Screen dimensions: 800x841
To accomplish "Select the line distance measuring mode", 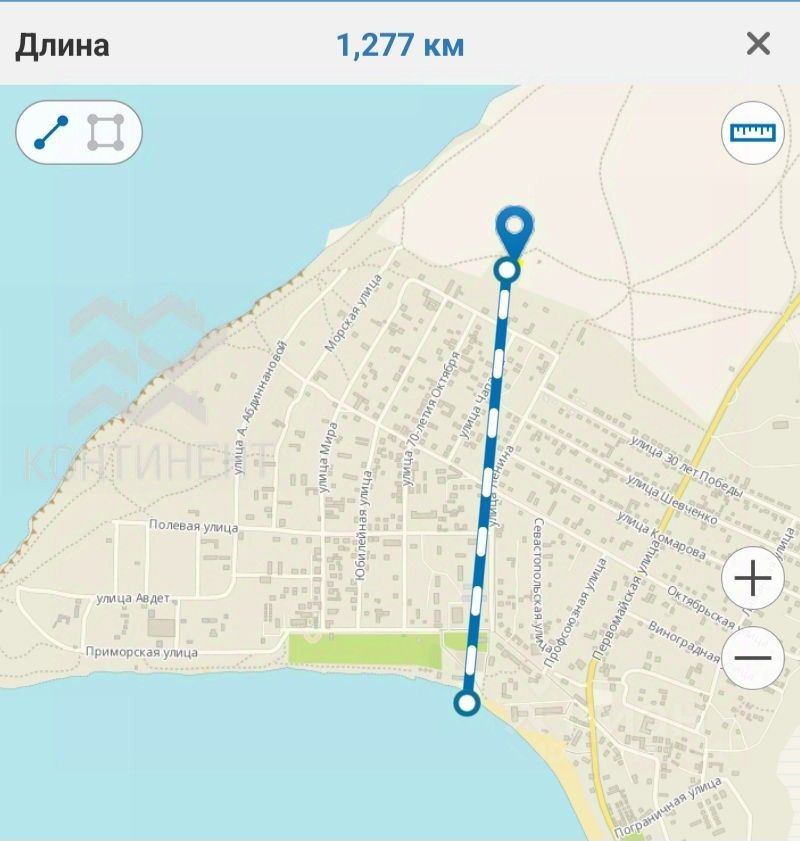I will 51,132.
